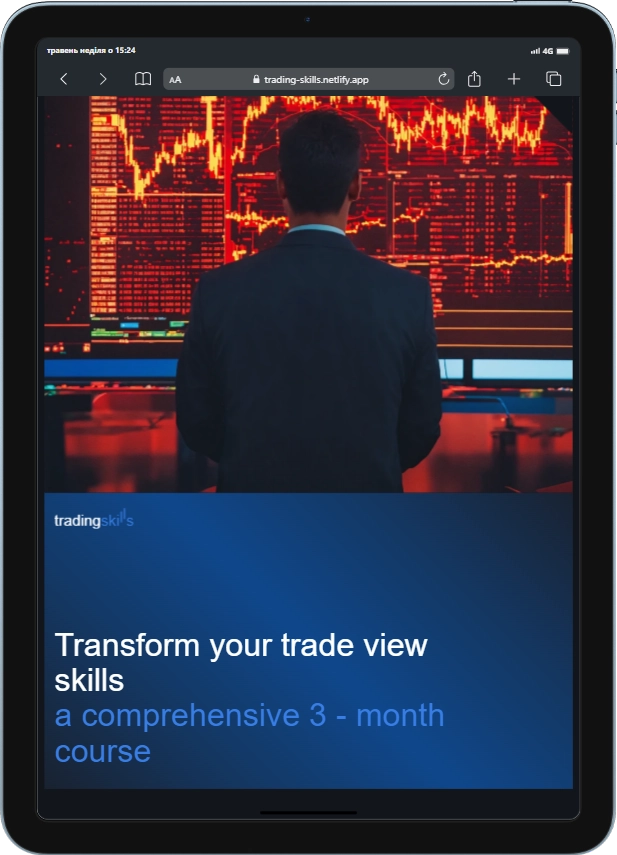Open the AA reader options
Image resolution: width=617 pixels, height=855 pixels.
click(x=176, y=79)
